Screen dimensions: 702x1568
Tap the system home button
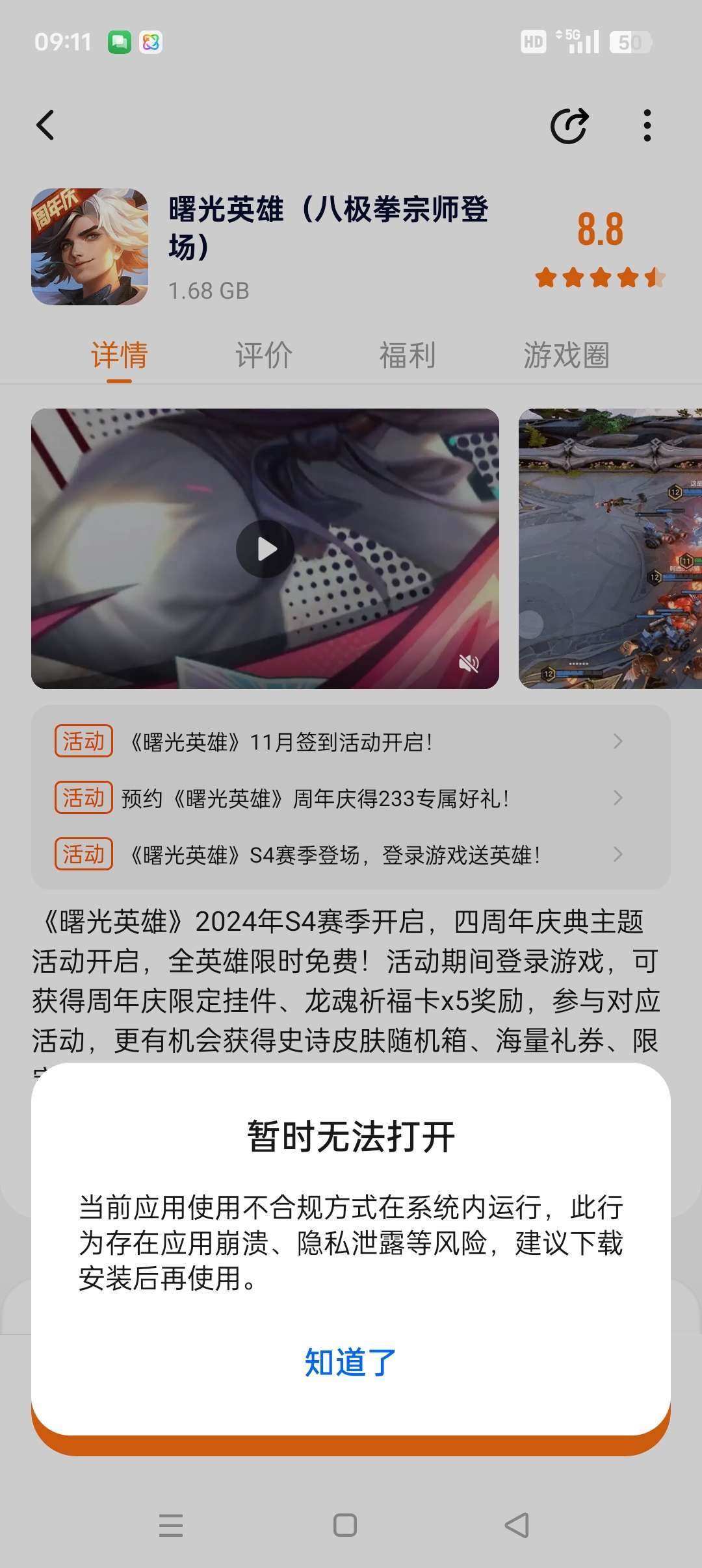[x=344, y=1524]
